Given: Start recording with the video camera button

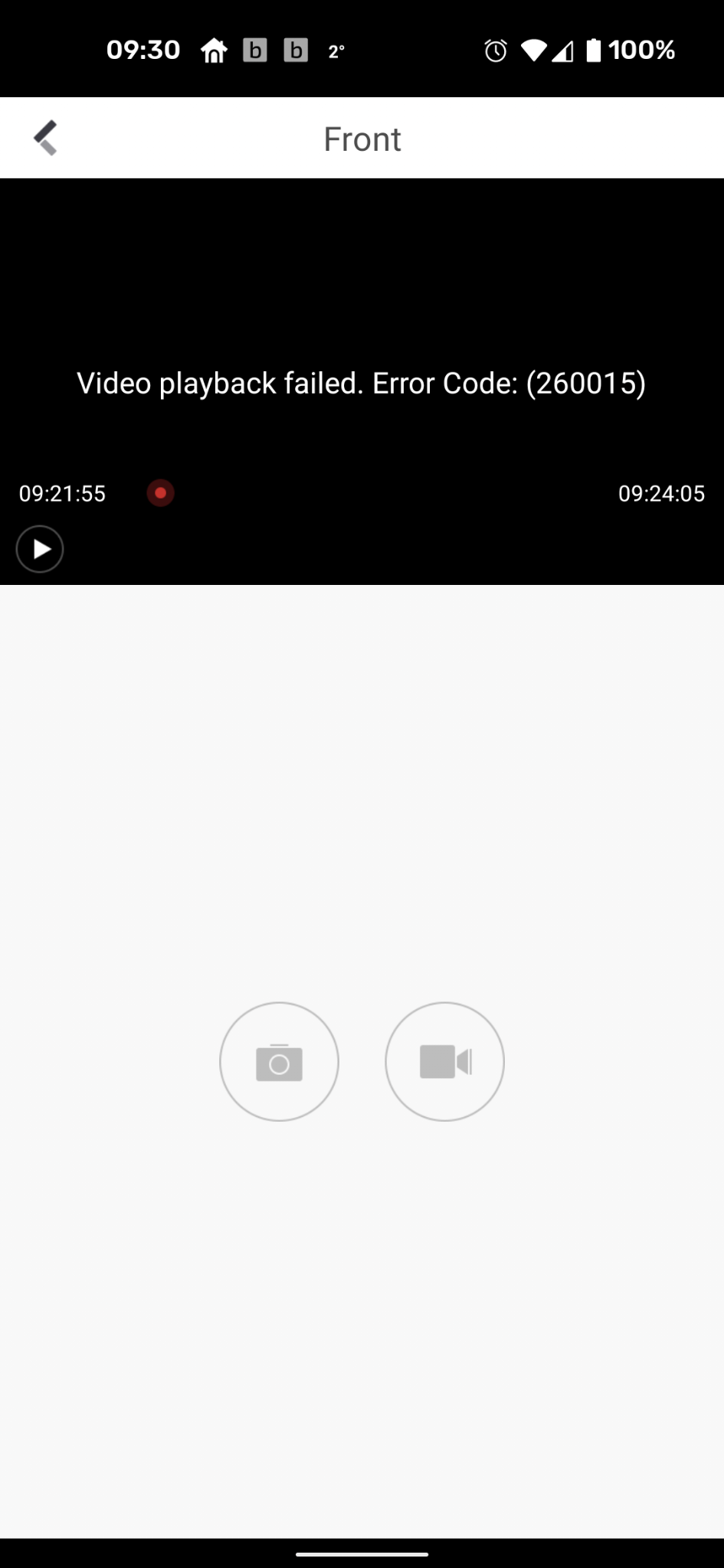Looking at the screenshot, I should (444, 1061).
